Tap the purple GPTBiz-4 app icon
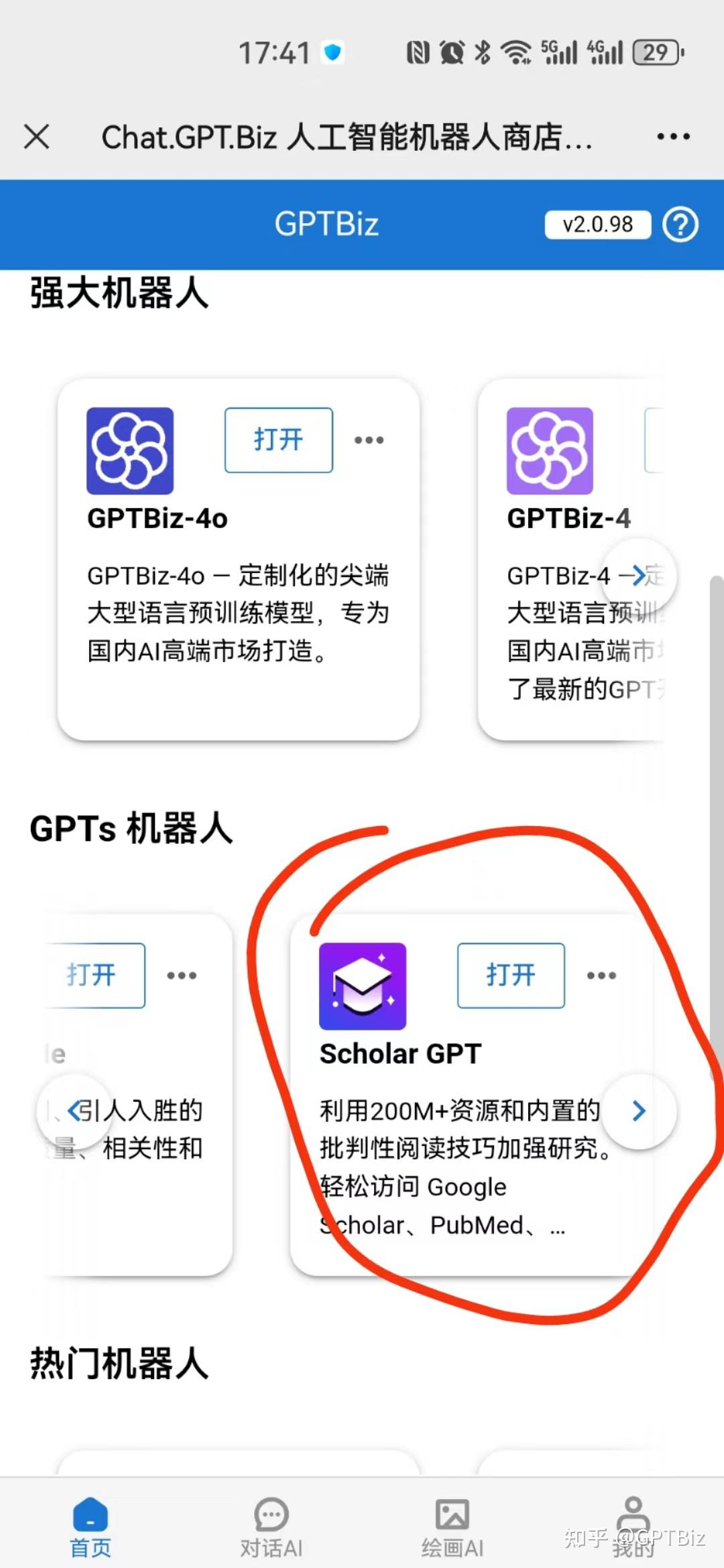 tap(551, 452)
